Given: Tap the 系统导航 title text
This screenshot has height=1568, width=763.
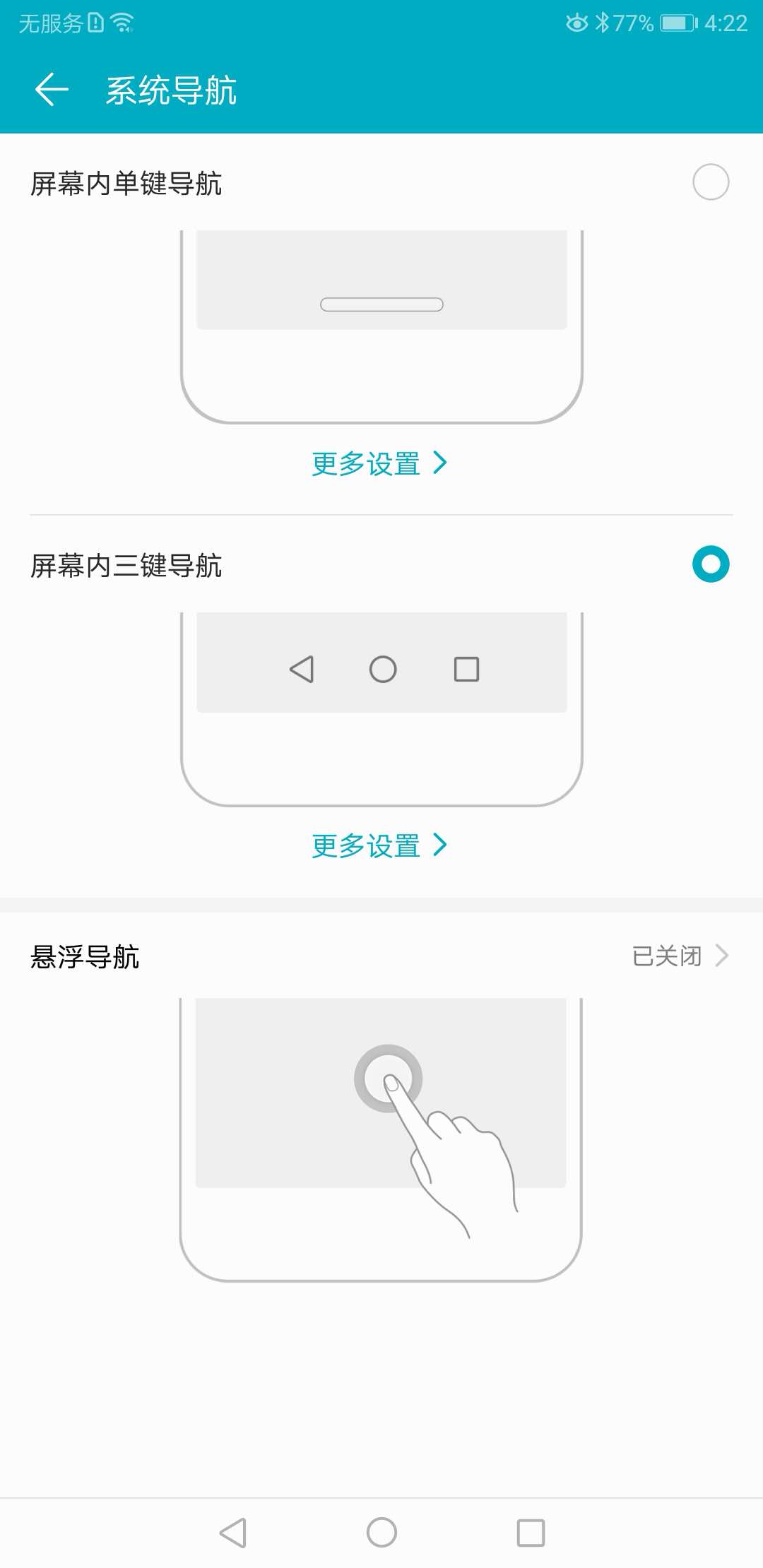Looking at the screenshot, I should tap(172, 90).
